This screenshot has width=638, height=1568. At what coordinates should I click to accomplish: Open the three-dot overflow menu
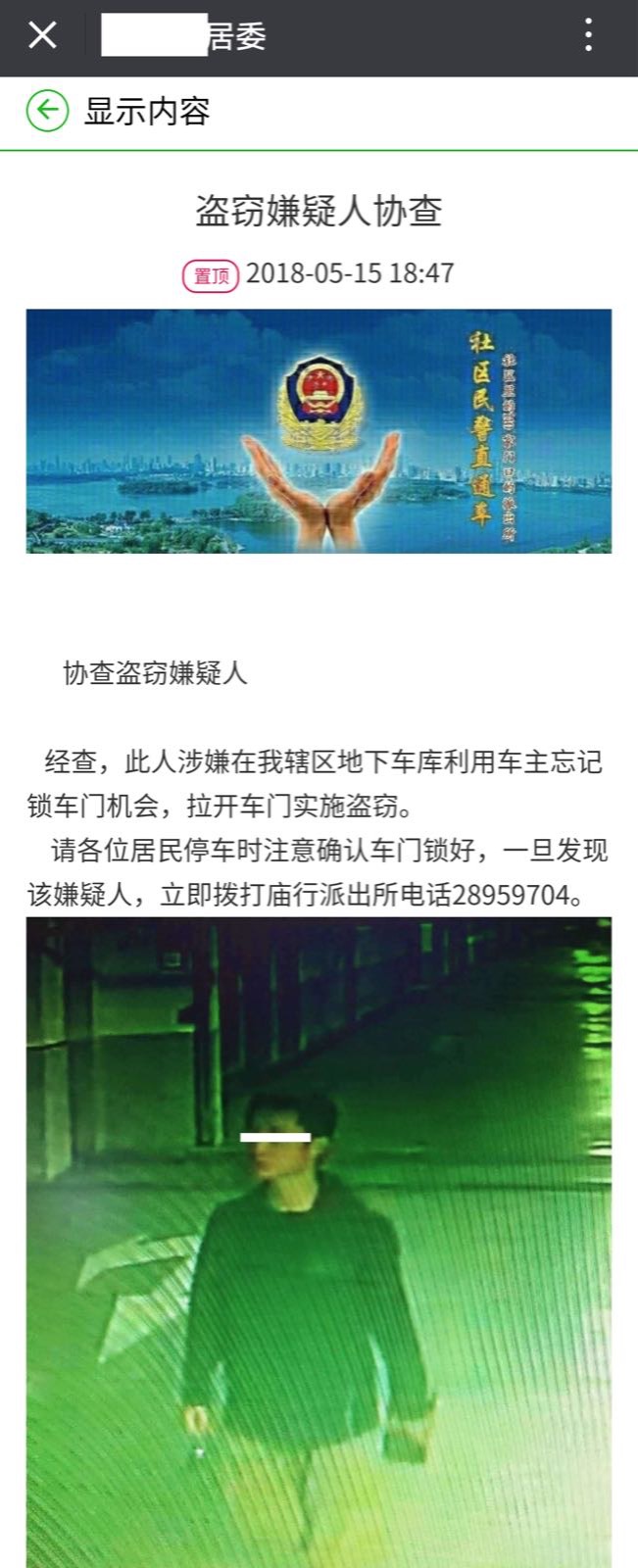click(588, 35)
